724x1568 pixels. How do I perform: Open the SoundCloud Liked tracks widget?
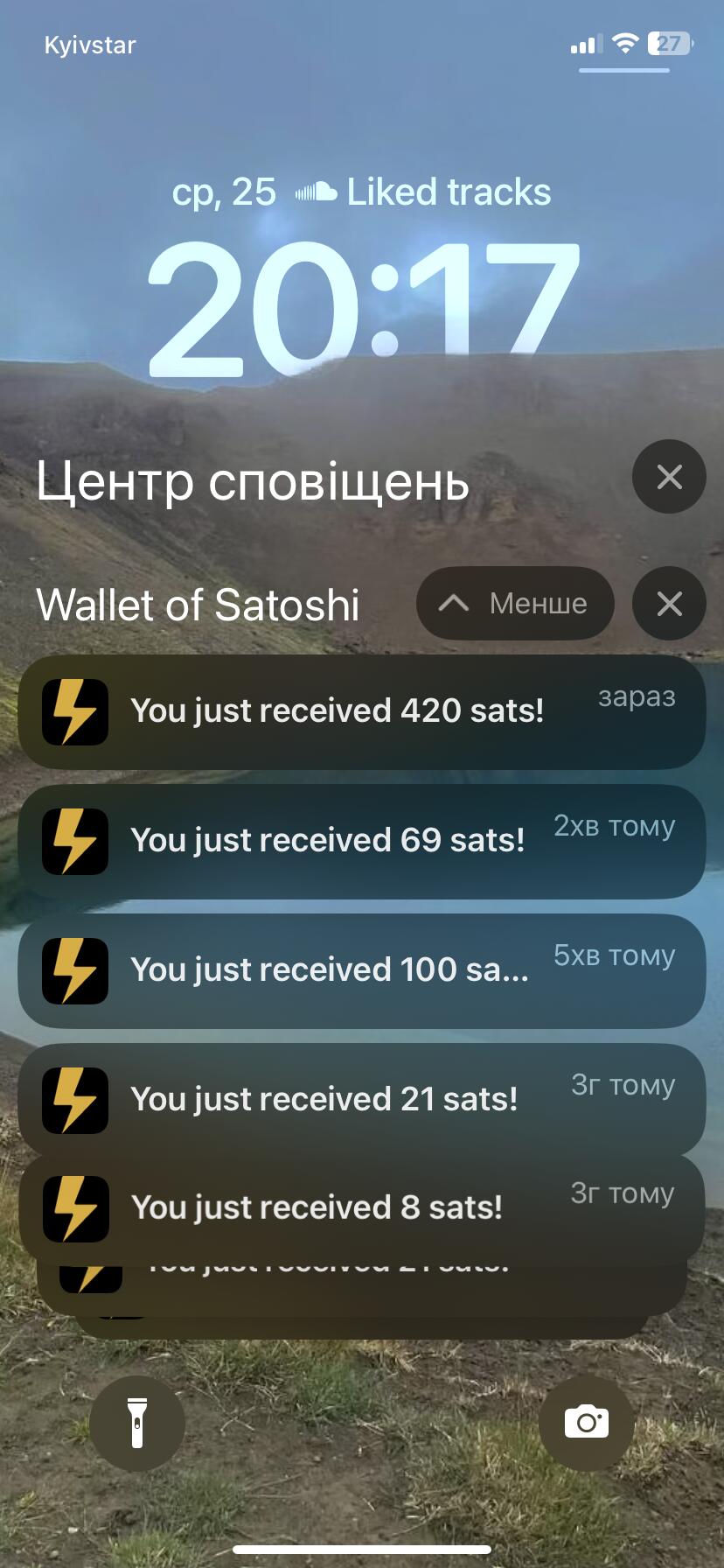click(424, 192)
